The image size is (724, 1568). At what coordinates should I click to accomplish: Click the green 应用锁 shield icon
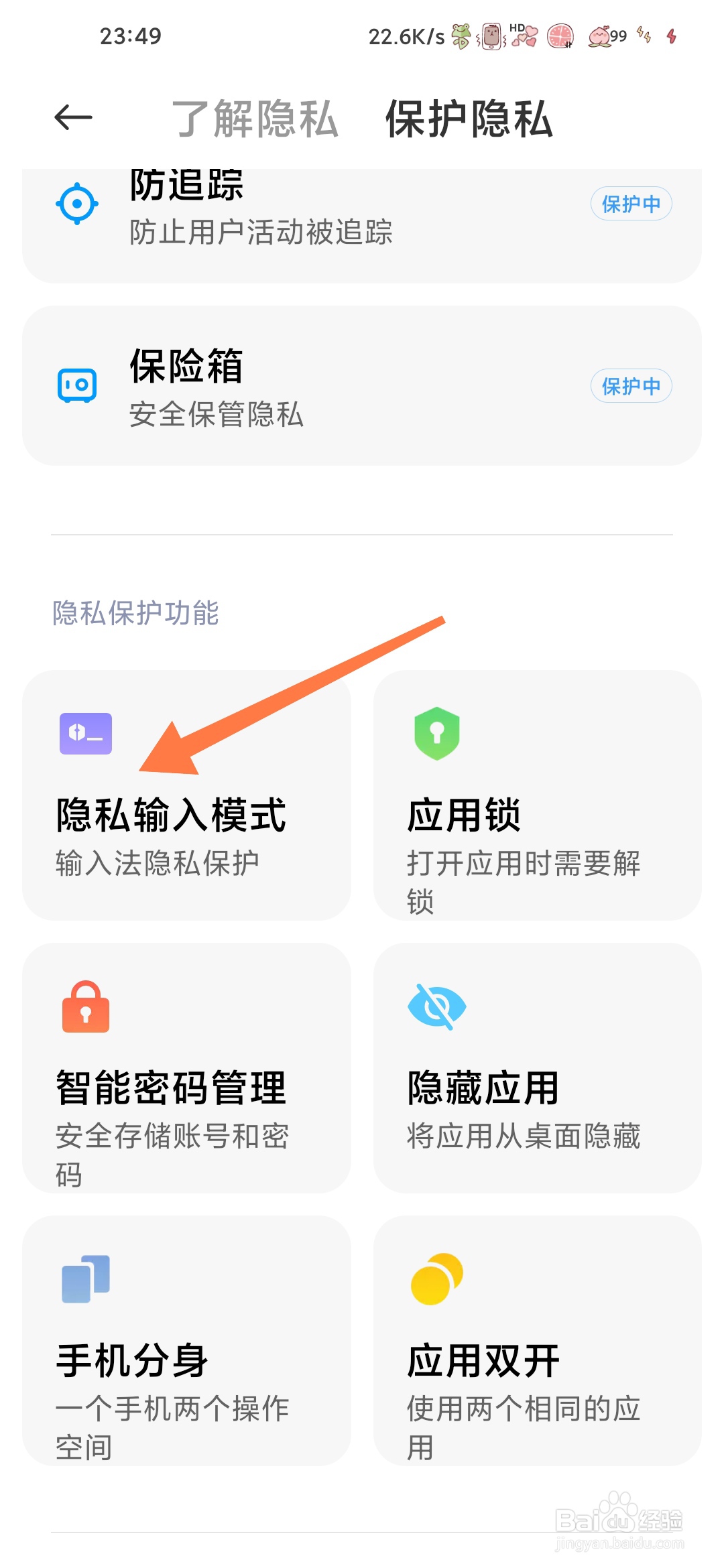pos(436,735)
